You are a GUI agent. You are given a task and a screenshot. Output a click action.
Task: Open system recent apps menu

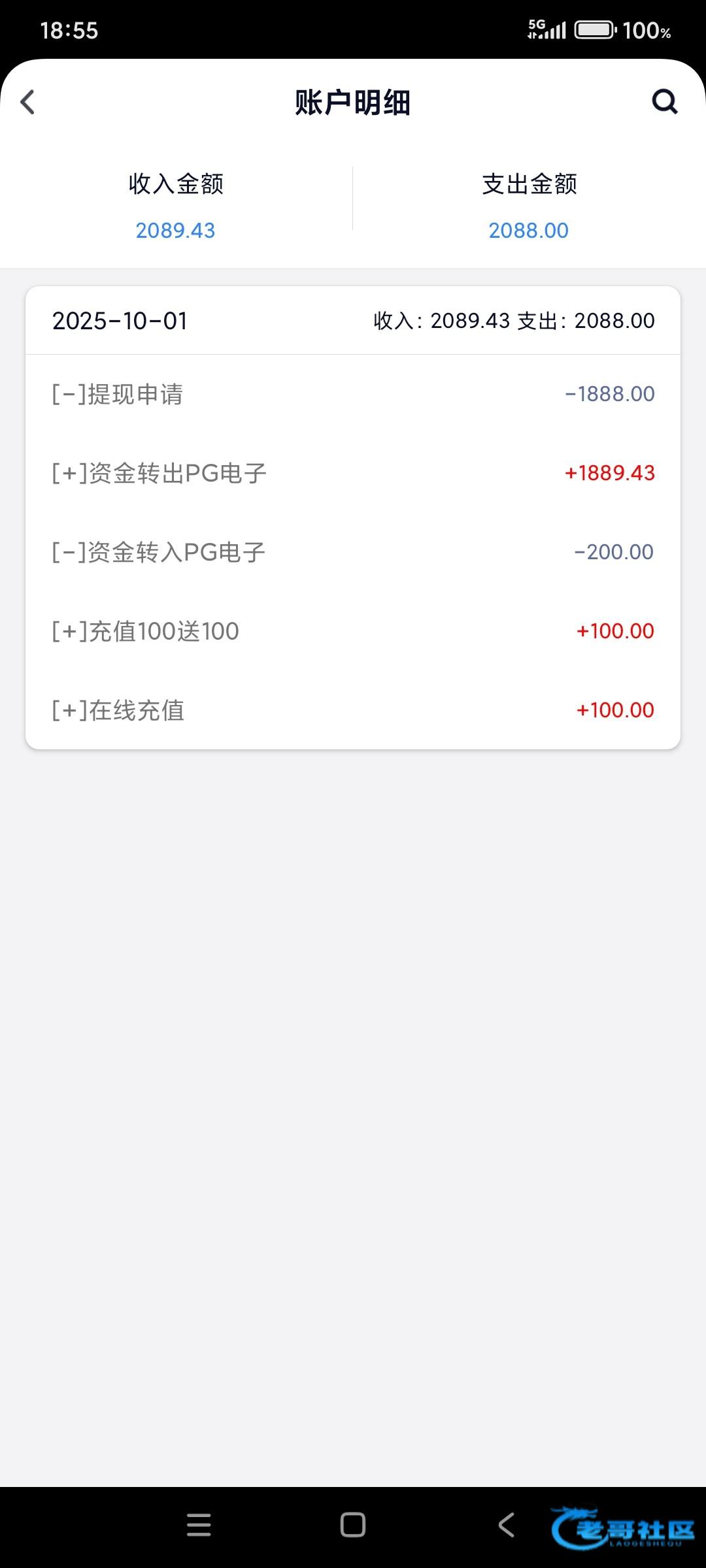(199, 1525)
